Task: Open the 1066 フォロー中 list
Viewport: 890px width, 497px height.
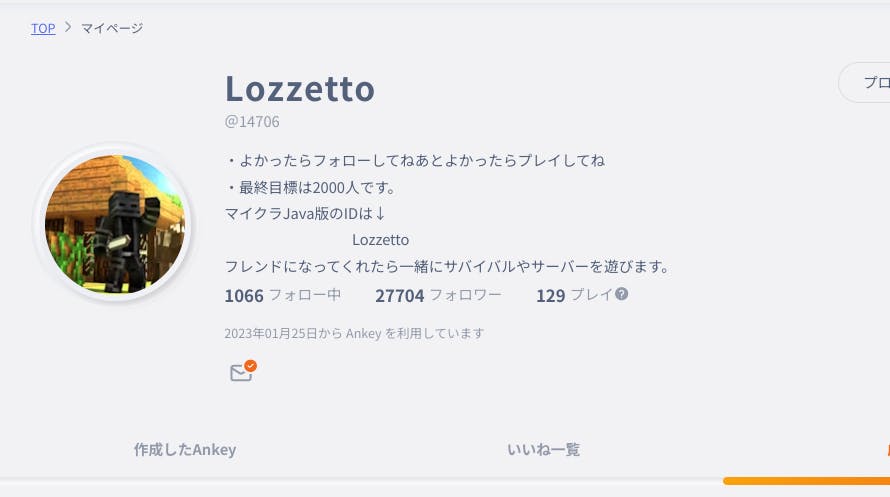Action: pos(283,295)
